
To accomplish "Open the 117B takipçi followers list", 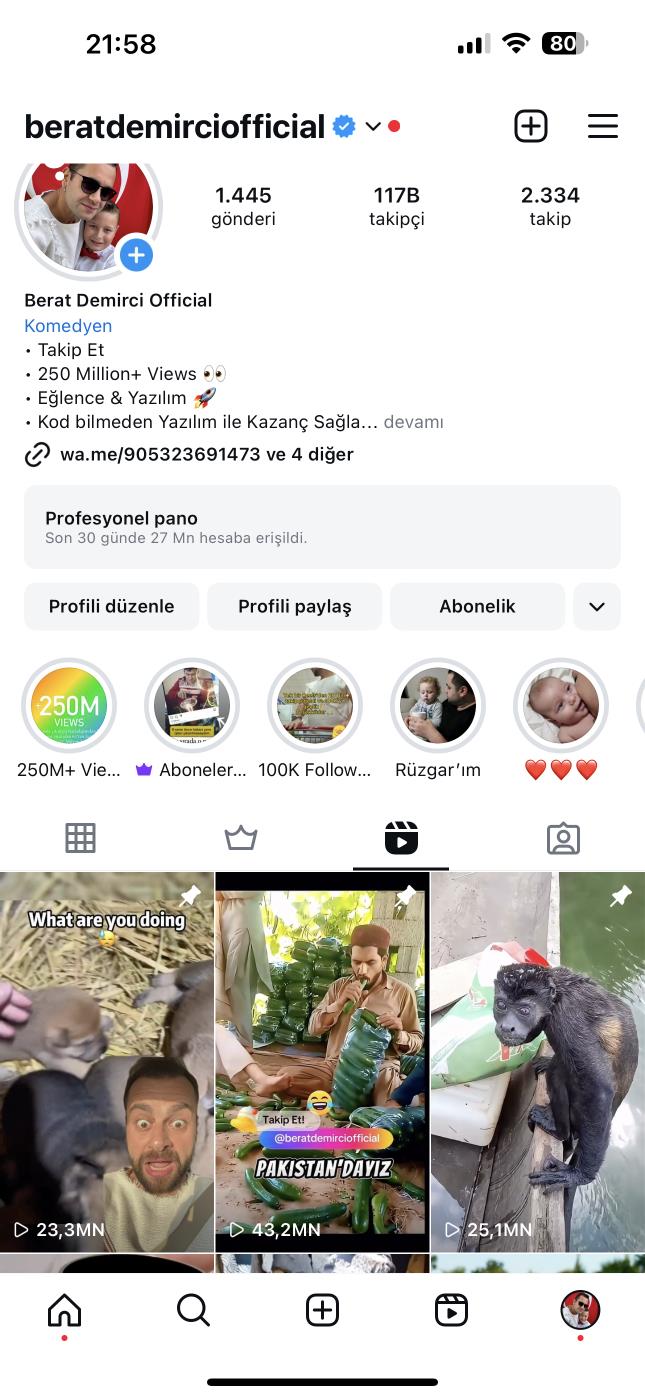I will point(397,206).
